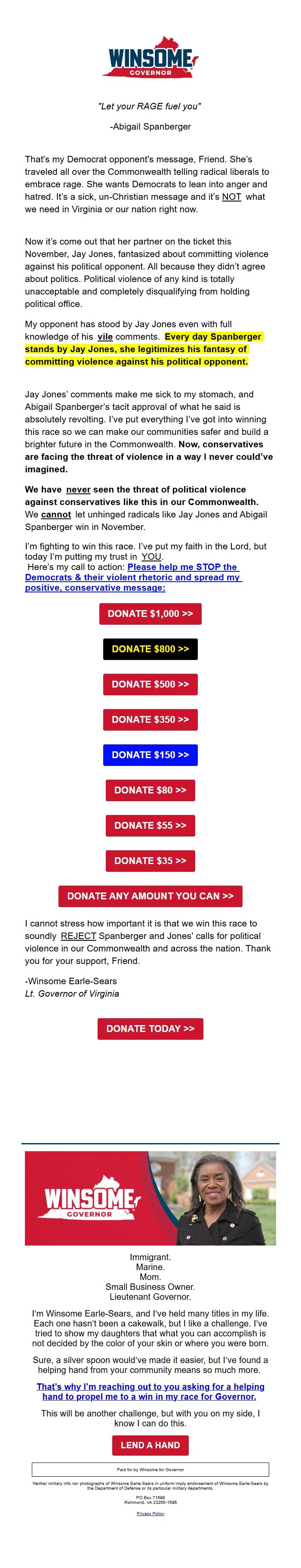Viewport: 301px width, 1568px height.
Task: Choose the DONATE $80 option
Action: pos(150,790)
